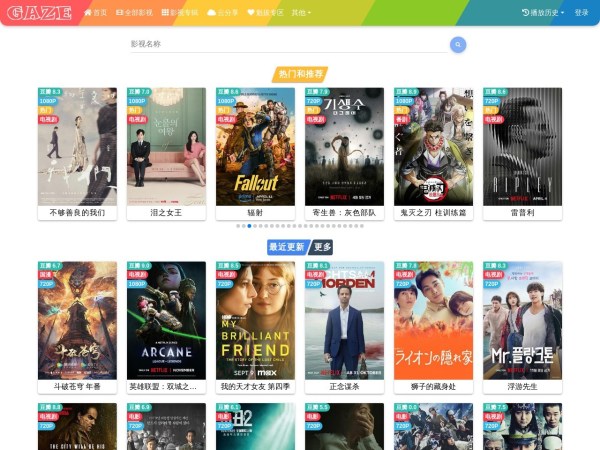Image resolution: width=600 pixels, height=450 pixels.
Task: Go to the 首页 home tab
Action: (x=95, y=13)
